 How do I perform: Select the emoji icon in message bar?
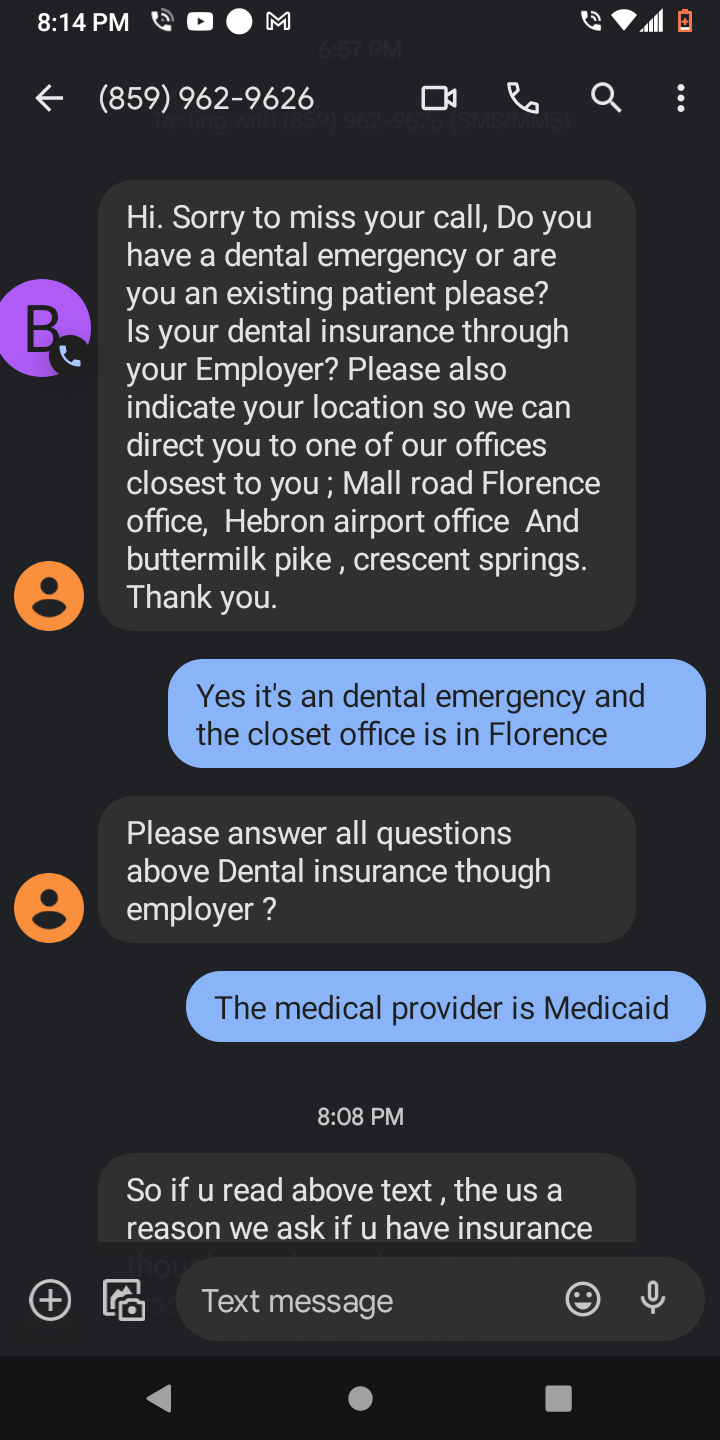tap(582, 1299)
